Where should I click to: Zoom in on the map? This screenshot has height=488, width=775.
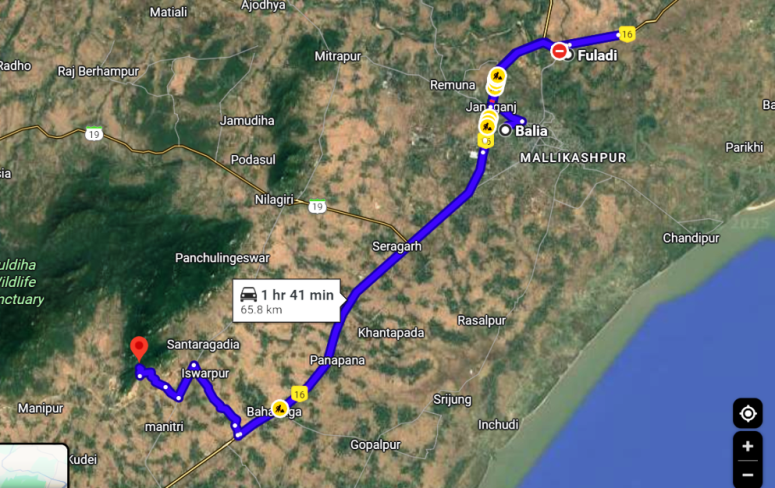click(x=747, y=446)
